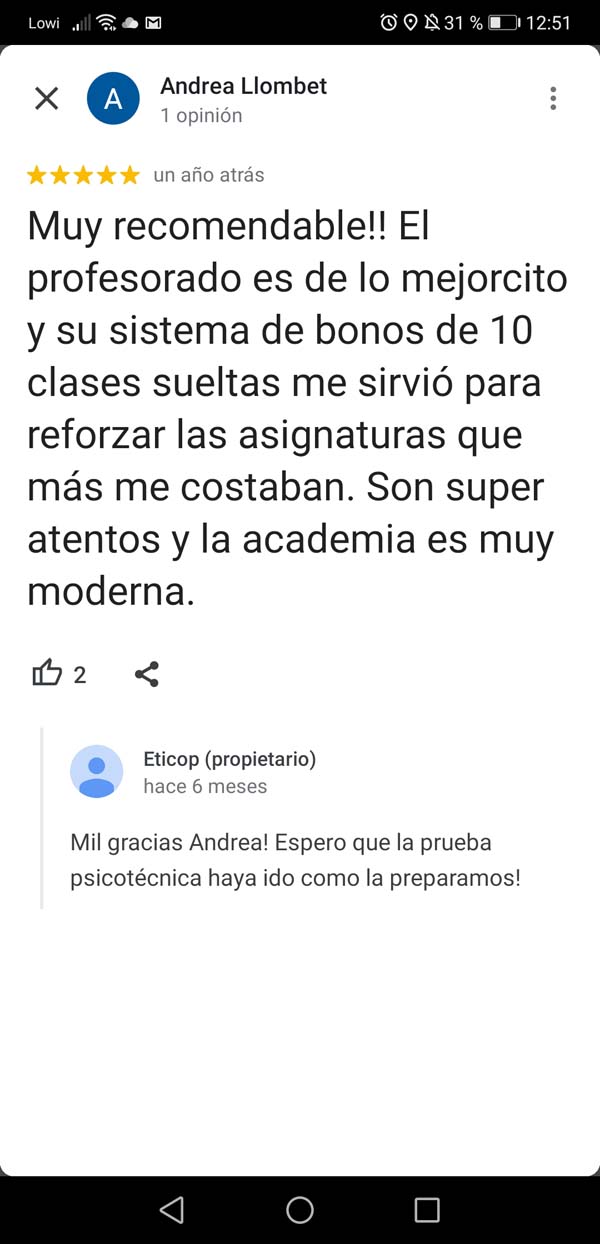Go to the home screen
Screen dimensions: 600x1244
pyautogui.click(x=300, y=1210)
